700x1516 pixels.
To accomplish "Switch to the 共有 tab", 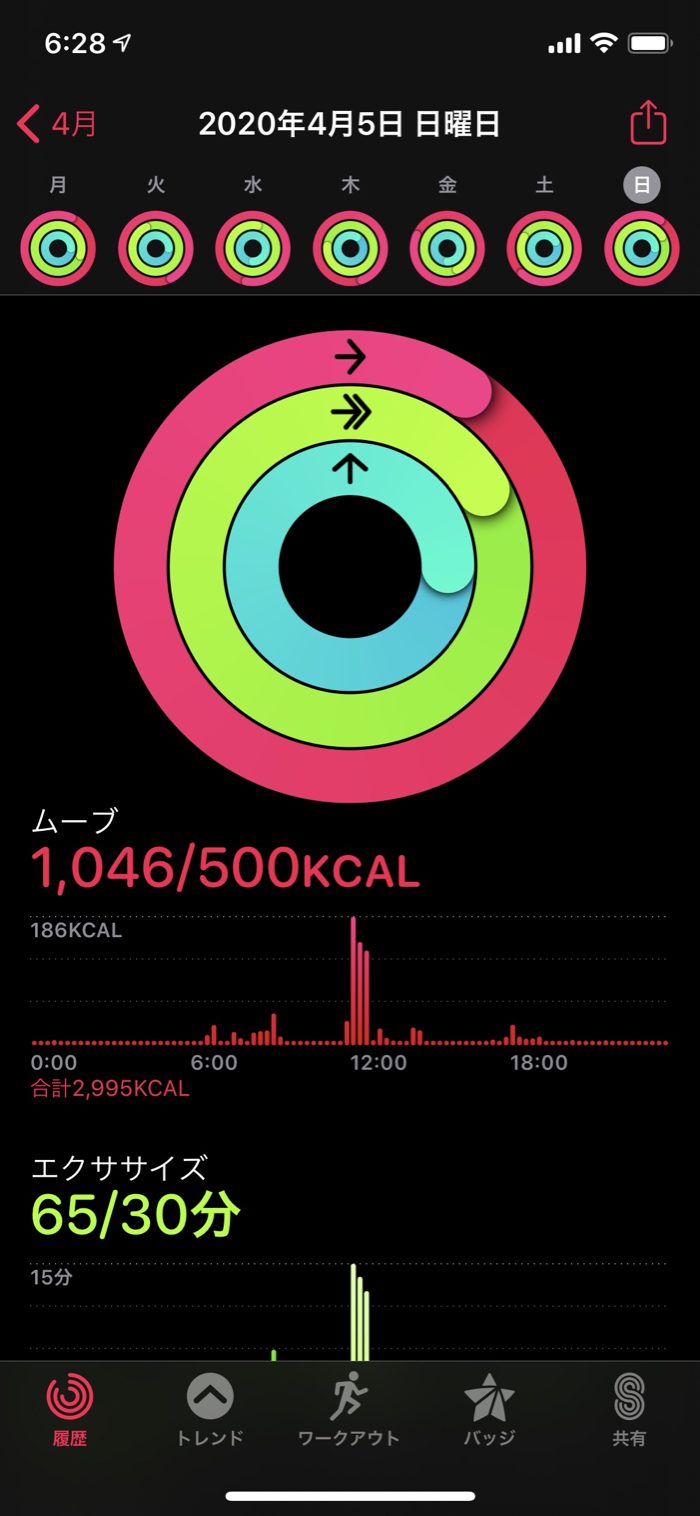I will coord(629,1410).
